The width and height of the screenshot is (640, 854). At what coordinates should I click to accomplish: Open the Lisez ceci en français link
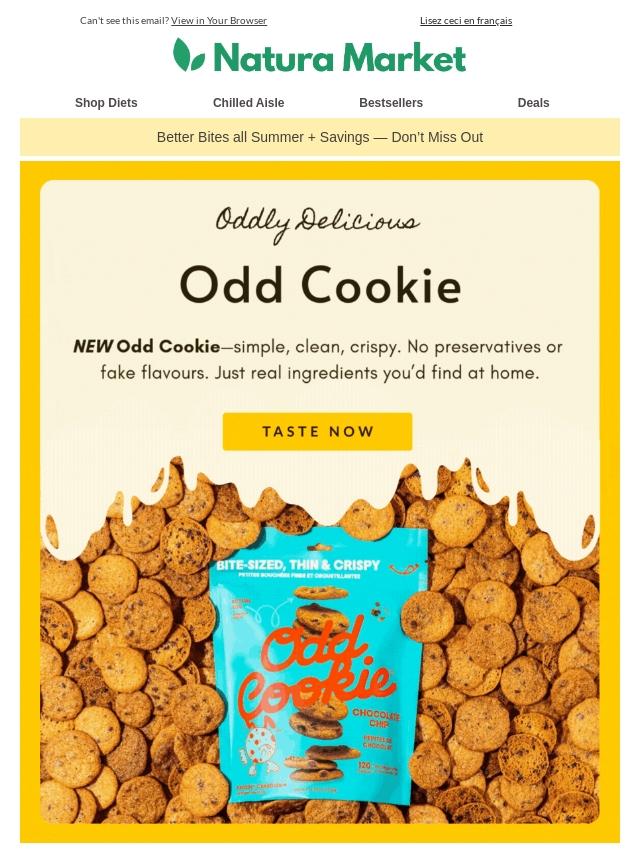pos(465,20)
